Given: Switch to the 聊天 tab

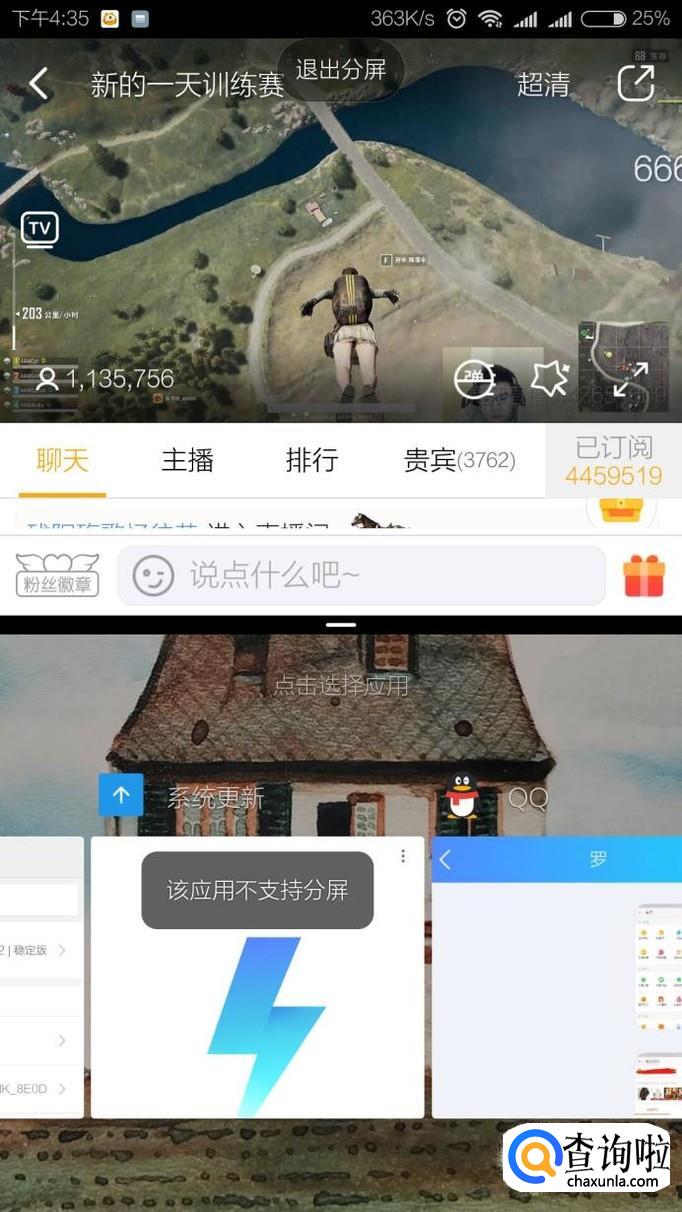Looking at the screenshot, I should point(62,460).
